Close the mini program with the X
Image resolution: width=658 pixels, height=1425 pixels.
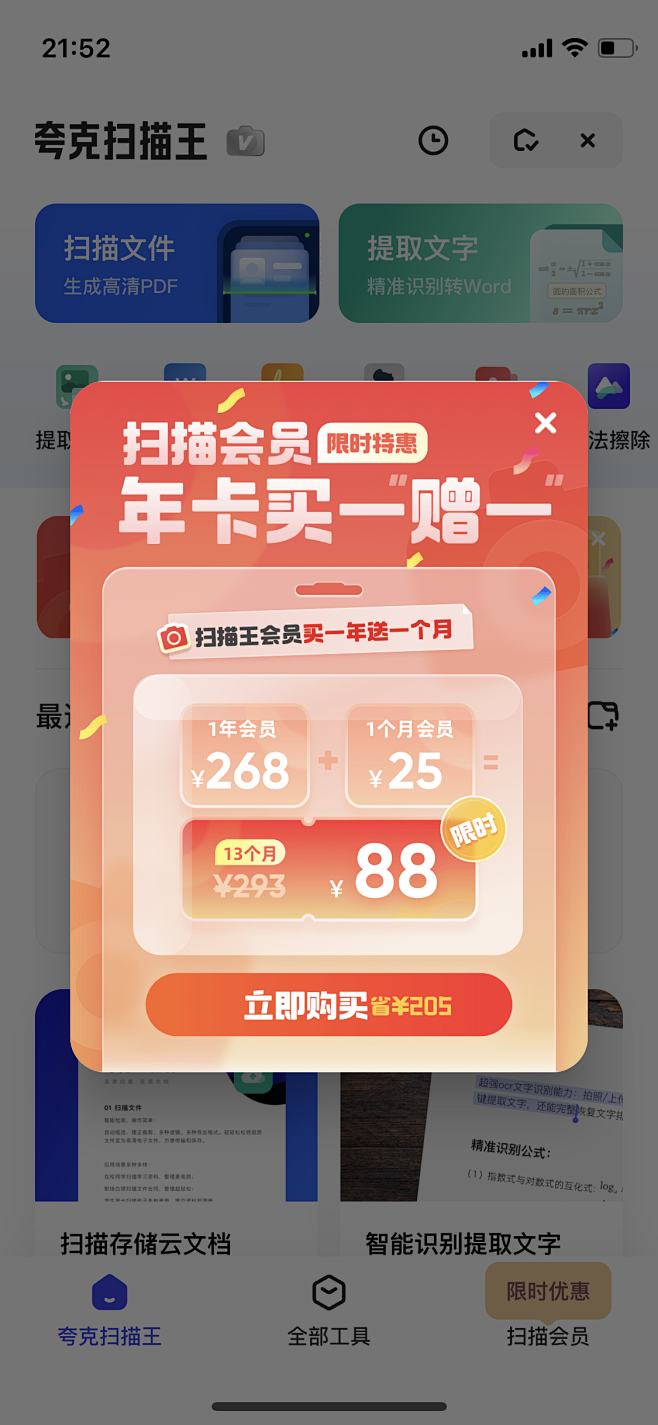tap(588, 141)
